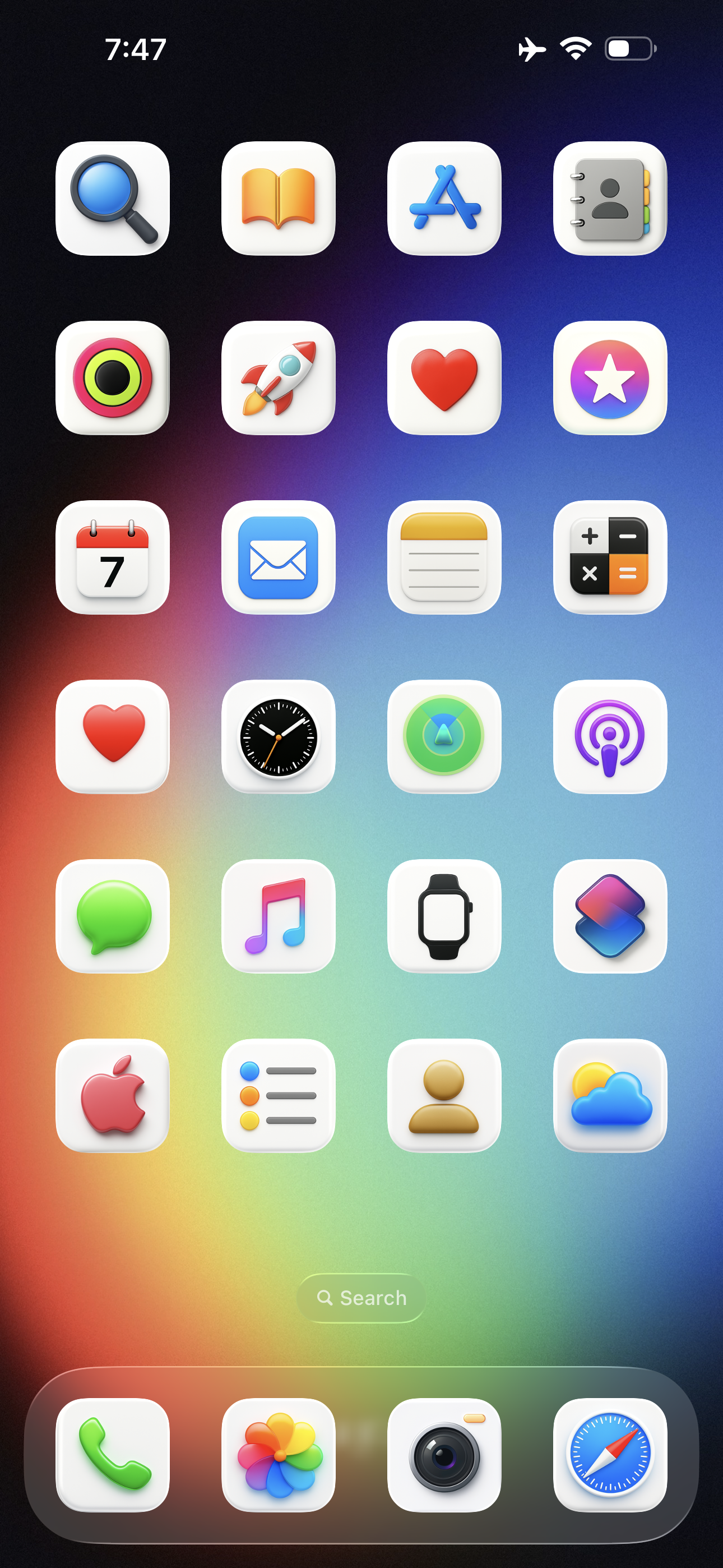The image size is (723, 1568).
Task: Check the Weather app
Action: coord(610,1096)
